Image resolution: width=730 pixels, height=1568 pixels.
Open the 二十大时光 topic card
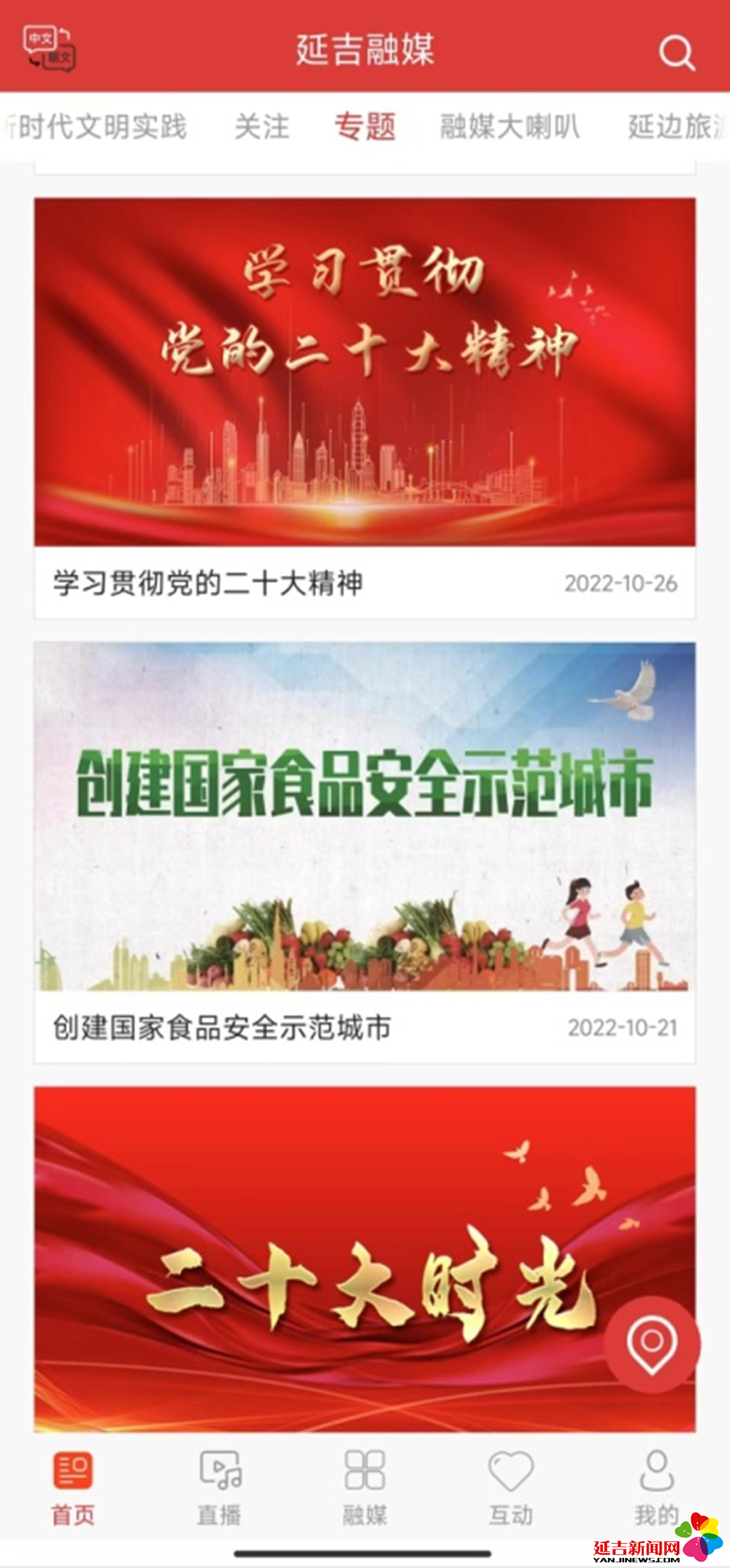click(x=365, y=1259)
